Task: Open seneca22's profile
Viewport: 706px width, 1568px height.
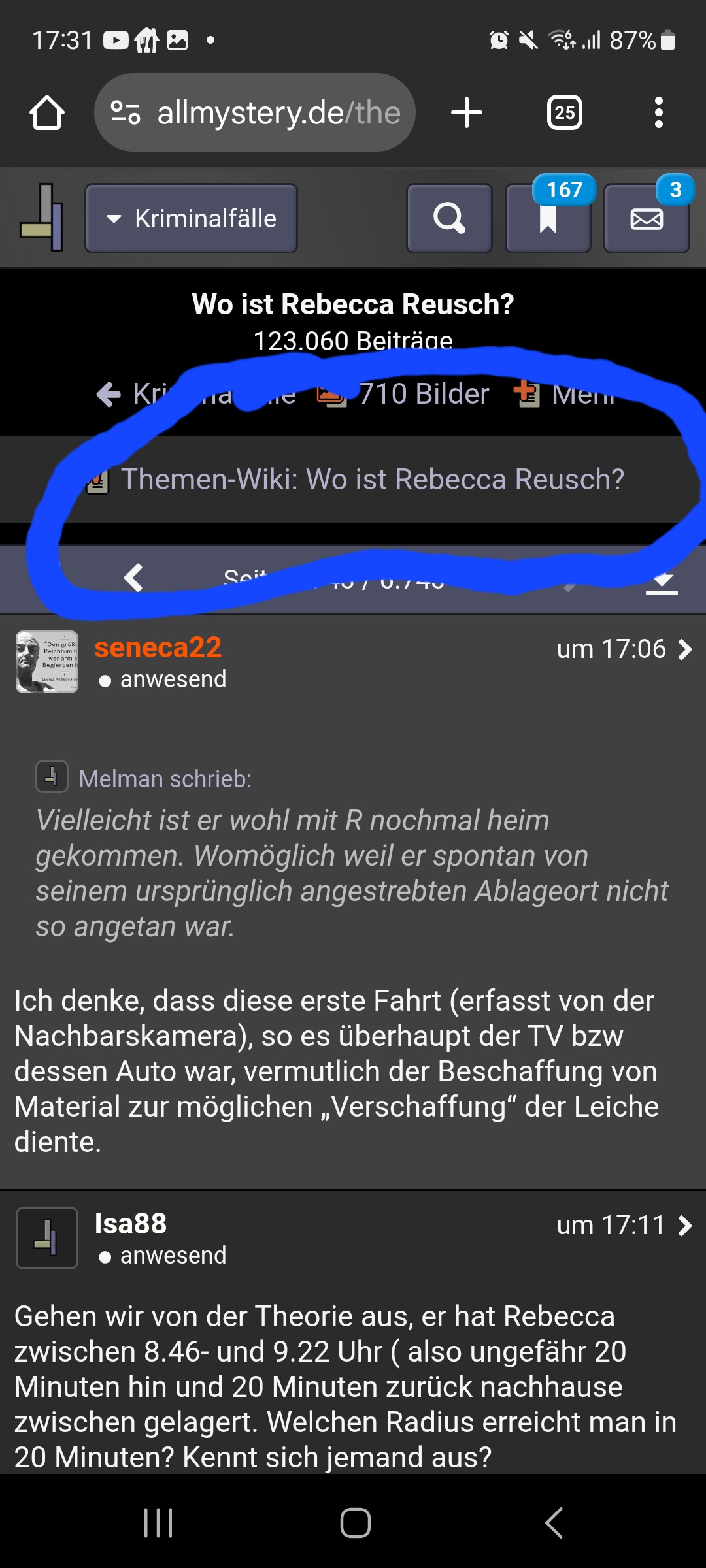Action: tap(158, 648)
